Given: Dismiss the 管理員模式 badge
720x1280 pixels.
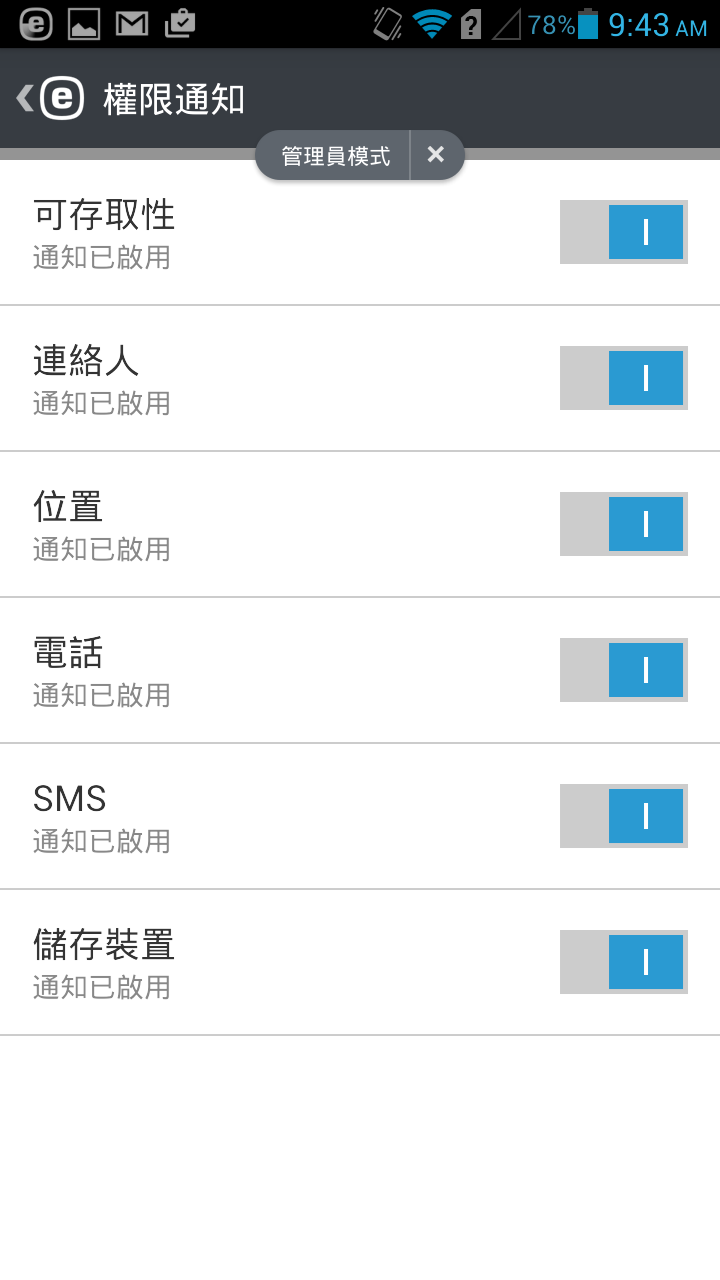Looking at the screenshot, I should click(436, 155).
